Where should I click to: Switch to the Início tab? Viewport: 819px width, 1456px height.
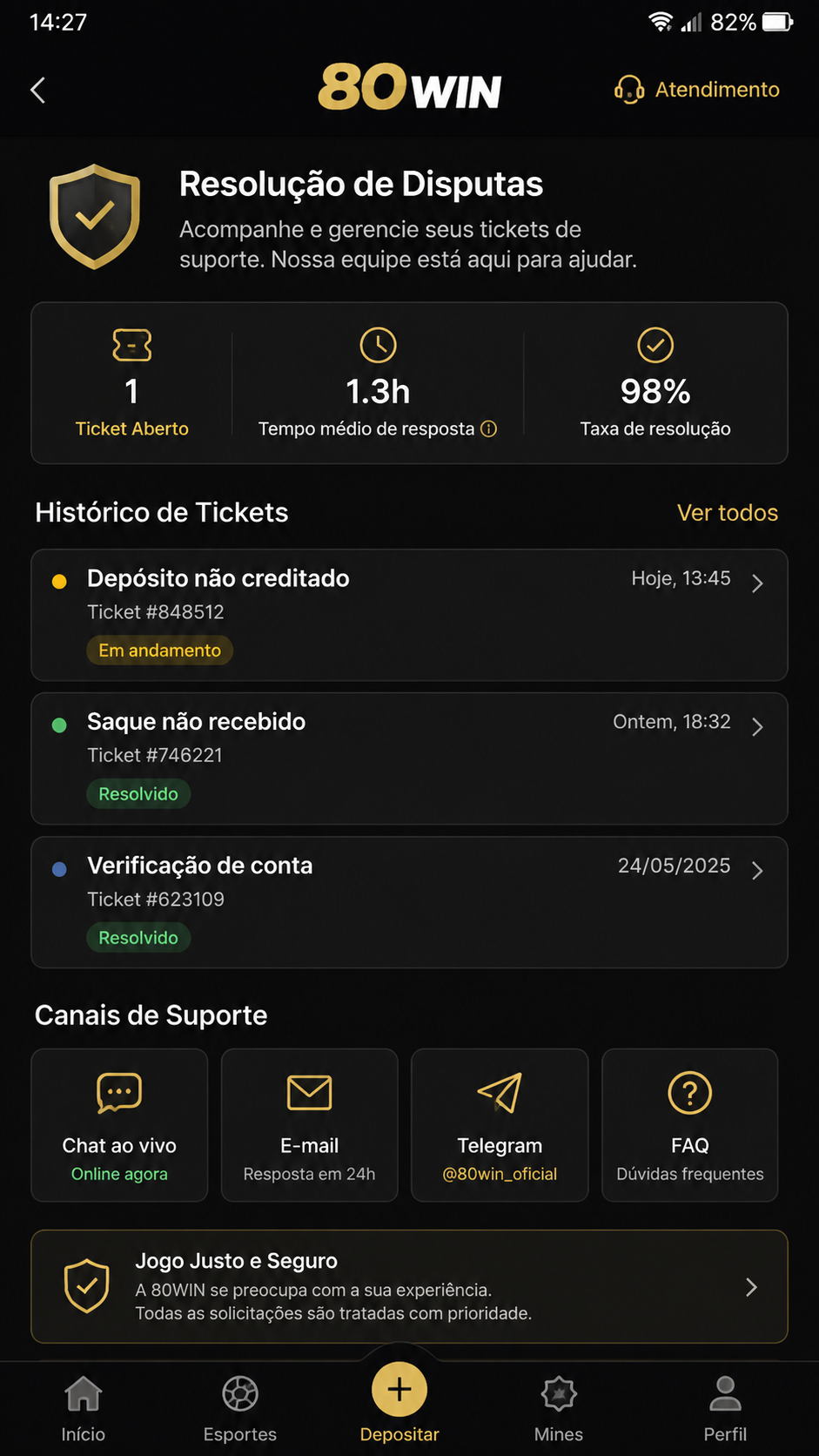[x=84, y=1409]
